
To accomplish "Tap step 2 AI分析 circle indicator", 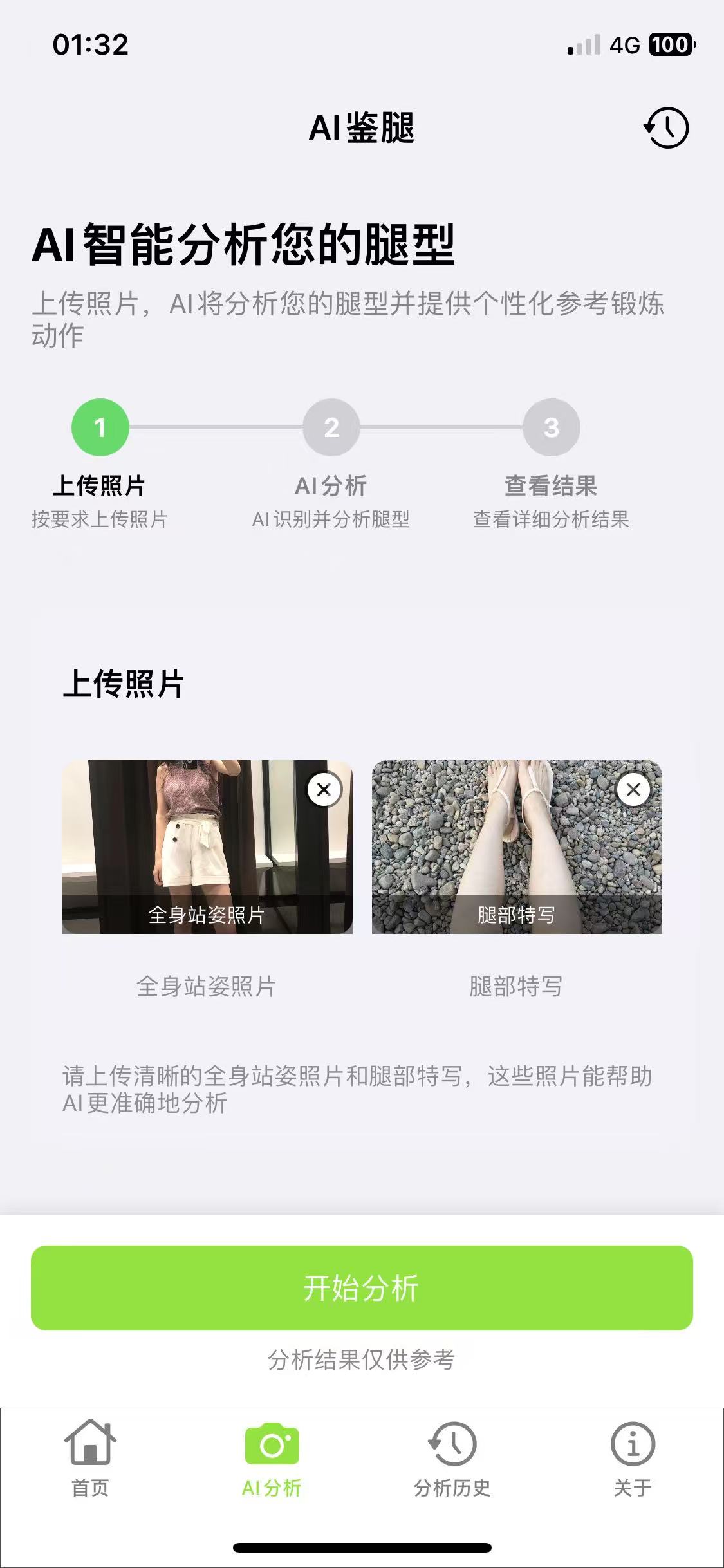I will tap(331, 428).
